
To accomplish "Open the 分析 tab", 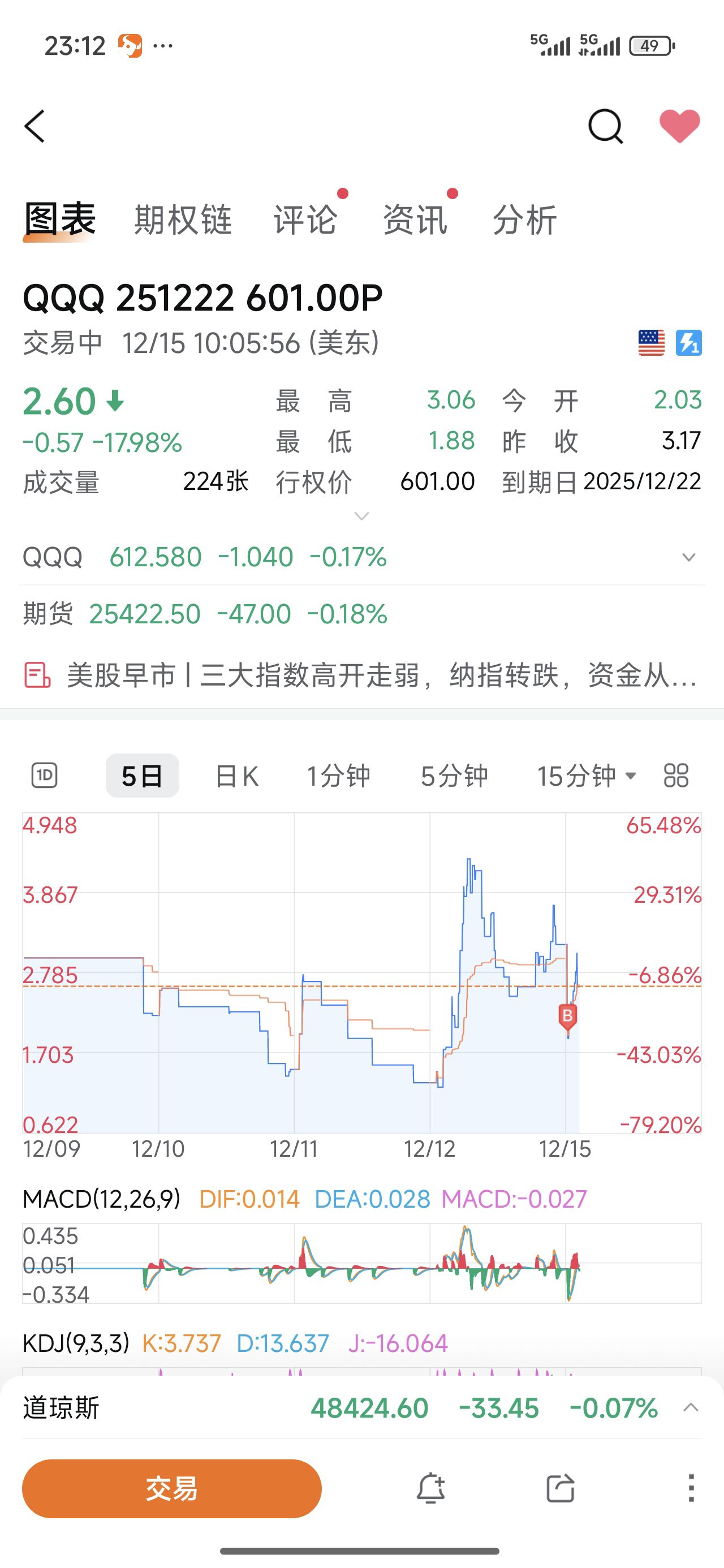I will (524, 219).
